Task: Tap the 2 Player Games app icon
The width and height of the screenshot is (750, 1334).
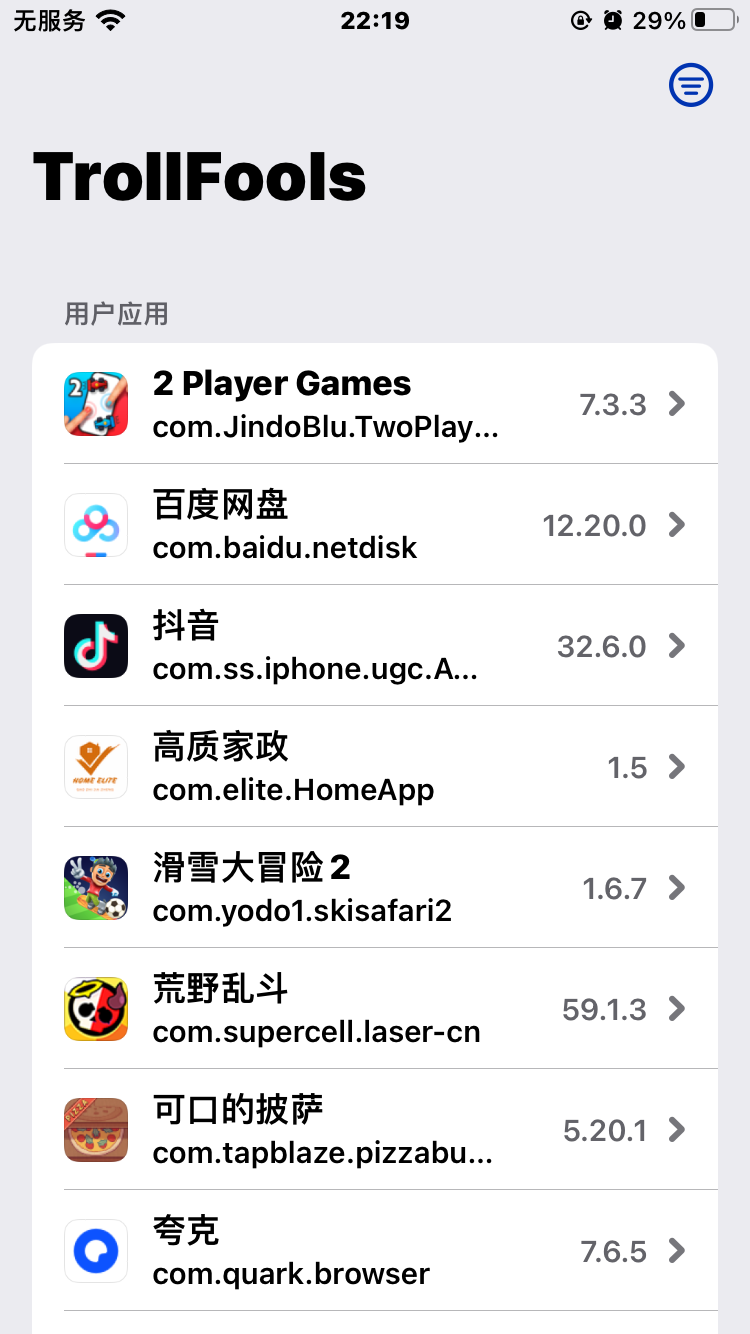Action: (96, 404)
